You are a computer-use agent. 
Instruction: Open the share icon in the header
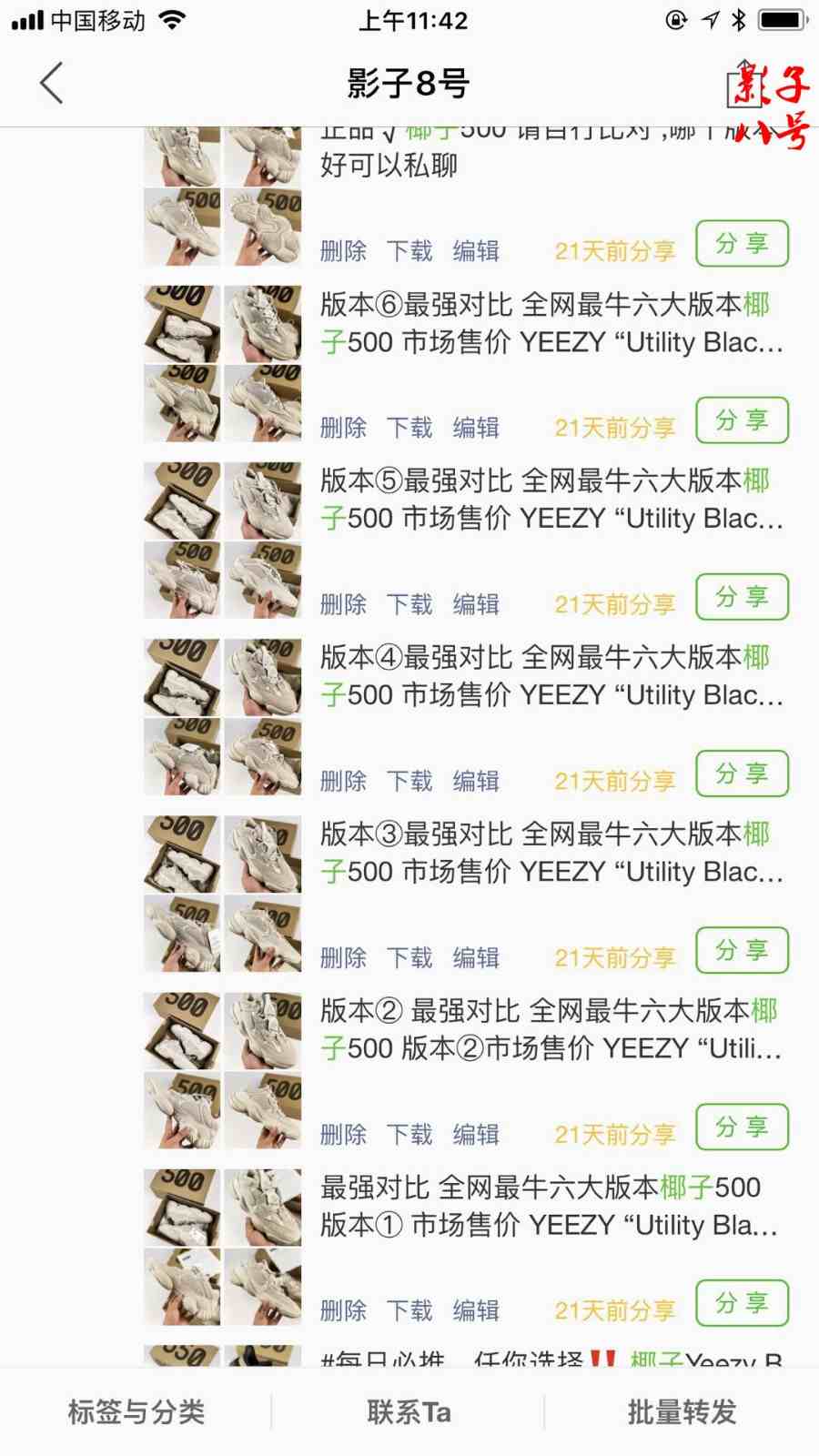click(x=744, y=85)
